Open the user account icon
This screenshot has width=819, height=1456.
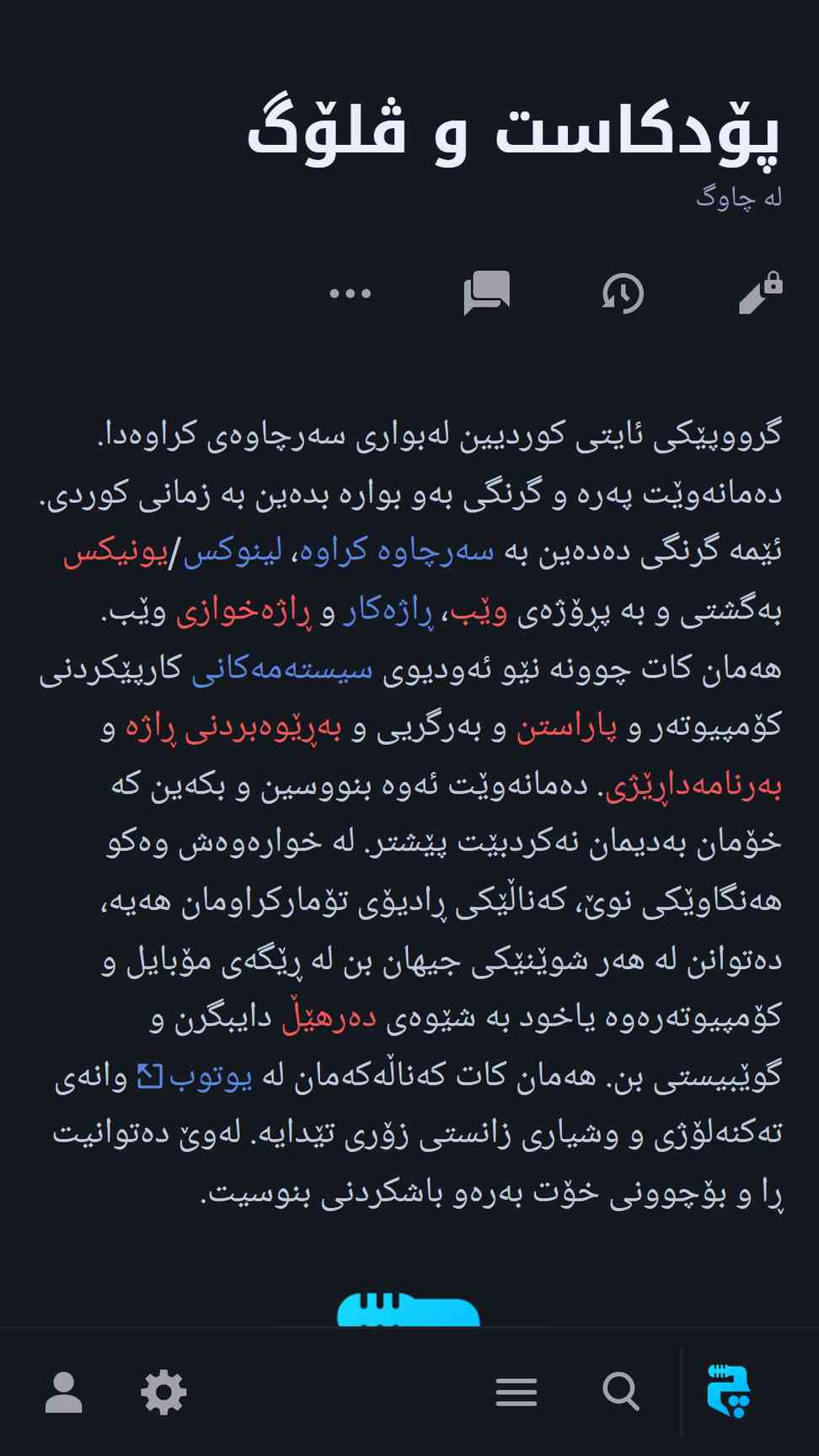pos(63,1392)
